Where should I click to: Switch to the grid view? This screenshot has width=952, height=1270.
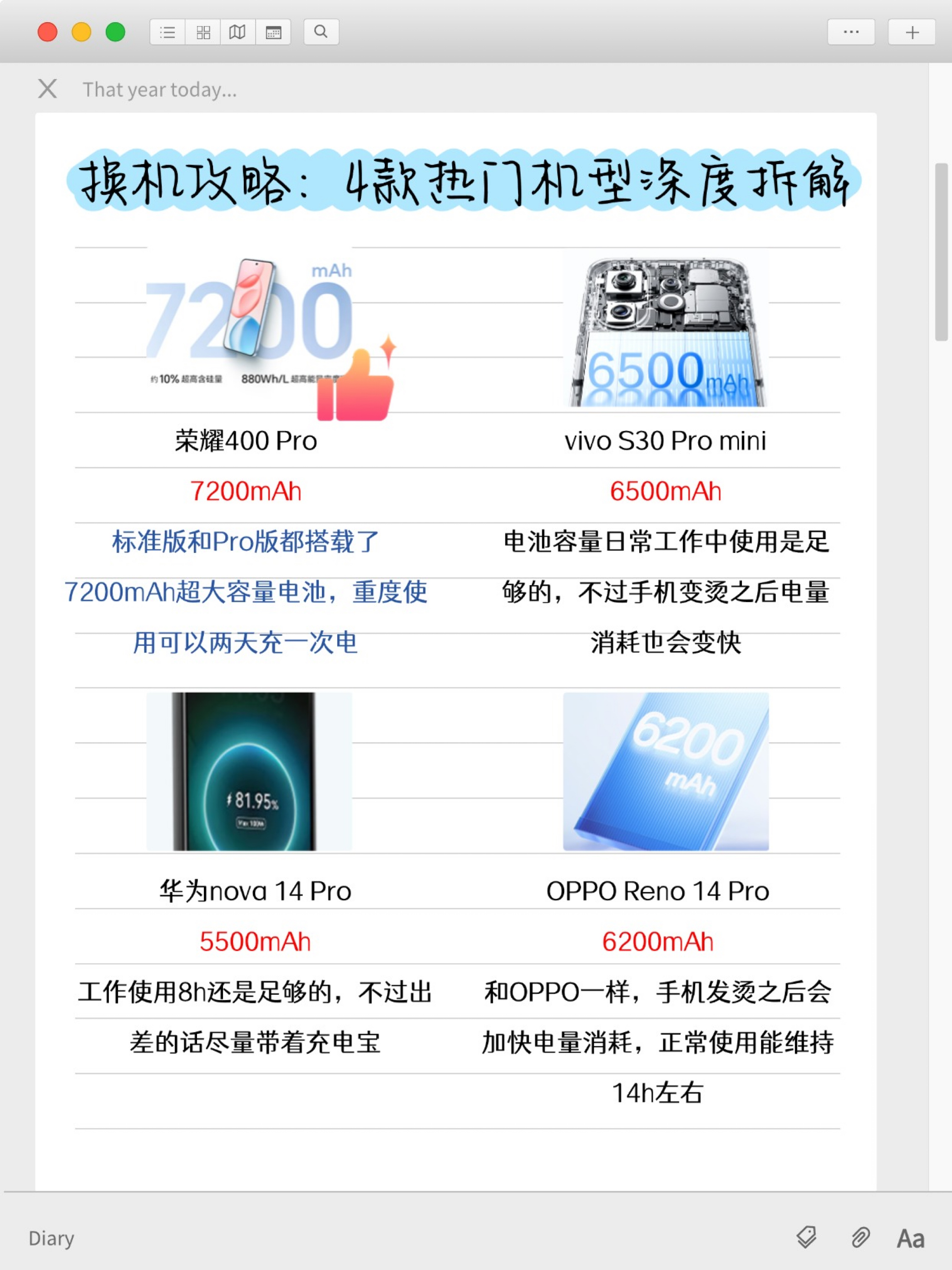pyautogui.click(x=203, y=32)
